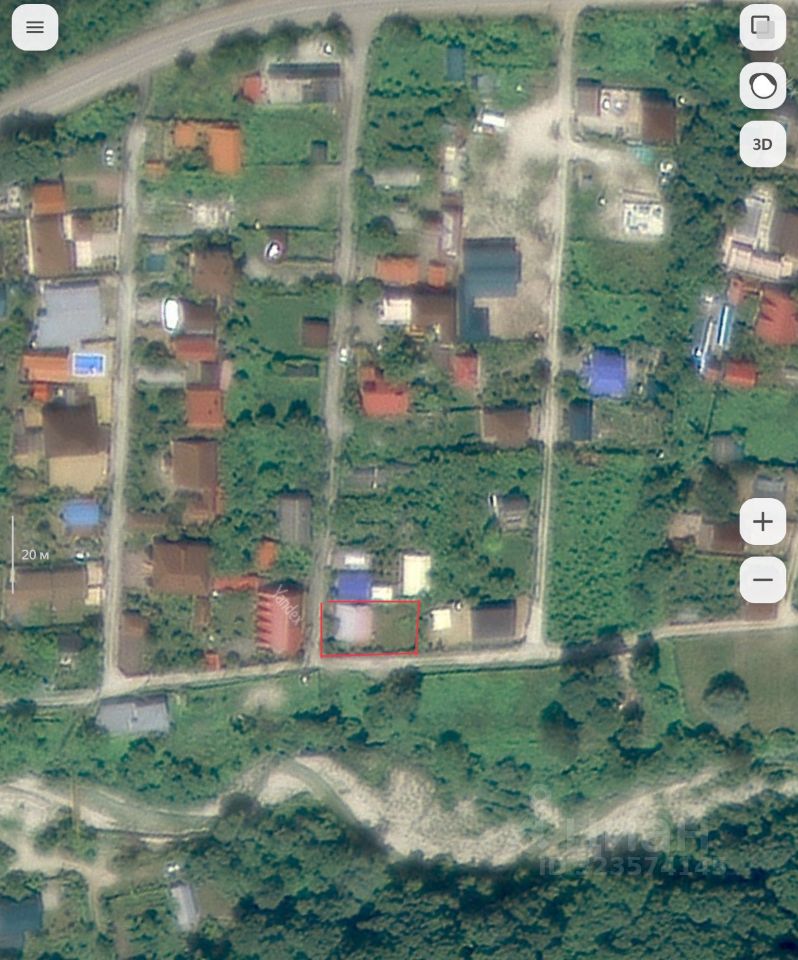Switch to 3D view
Screen dimensions: 798x960
[762, 144]
